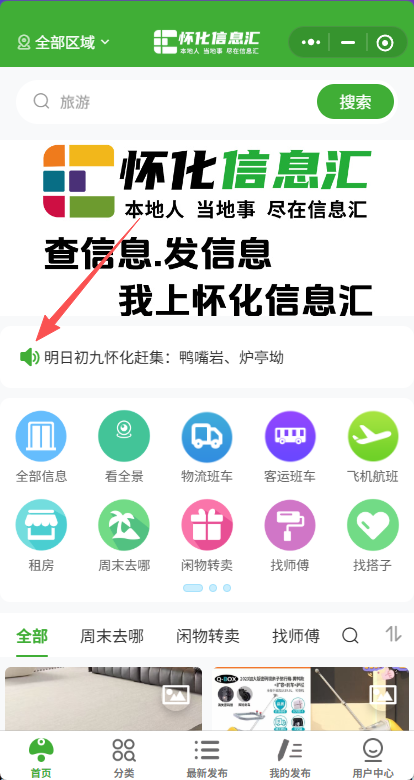Screen dimensions: 414x780
Task: Tap the 旅游 search field
Action: [x=167, y=102]
